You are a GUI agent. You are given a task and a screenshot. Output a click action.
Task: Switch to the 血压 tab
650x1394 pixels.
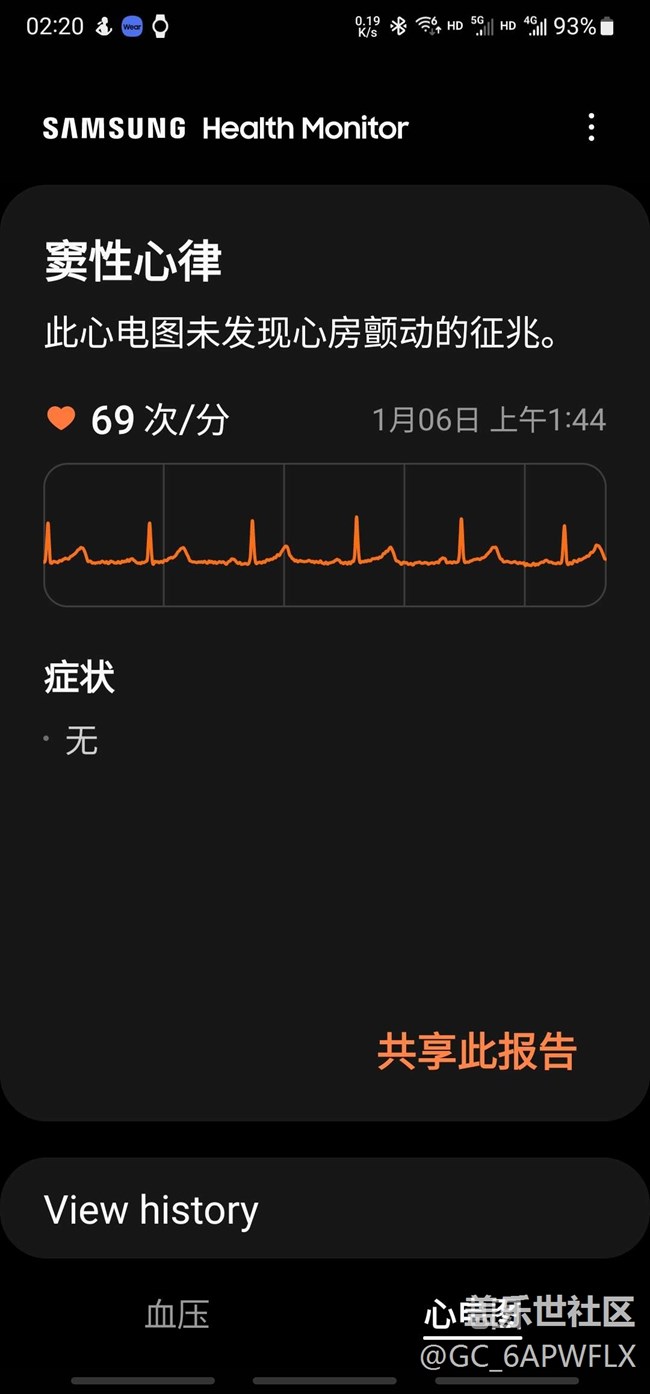pos(177,1314)
